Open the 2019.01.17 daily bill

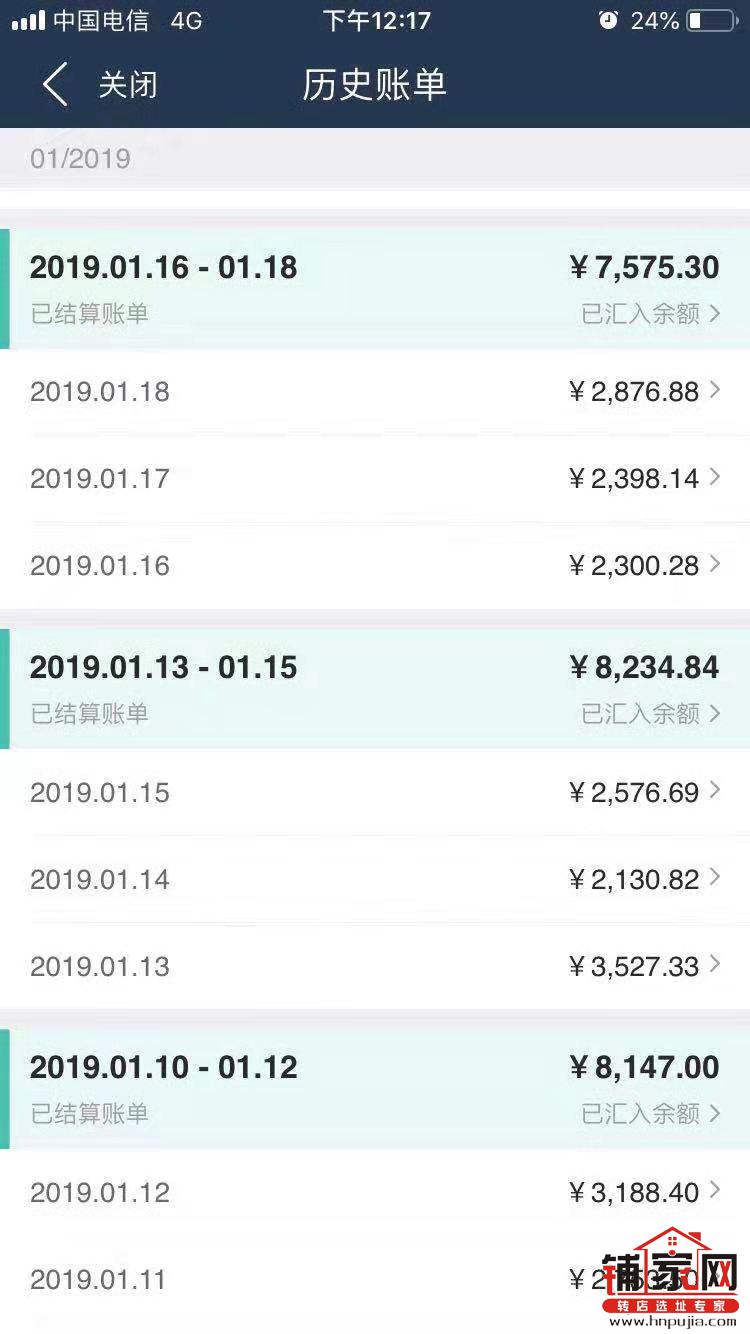click(375, 478)
